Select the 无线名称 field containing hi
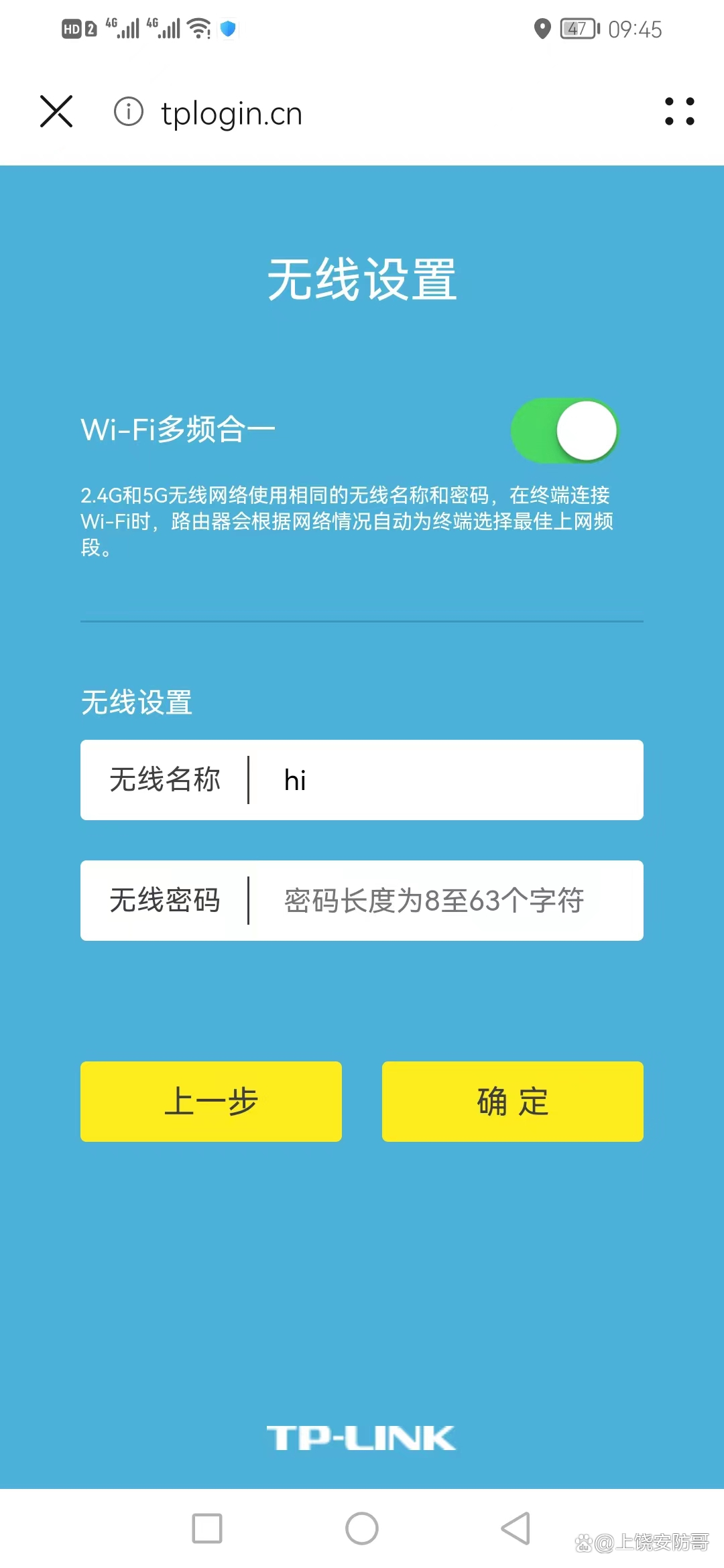This screenshot has height=1568, width=724. (x=442, y=779)
